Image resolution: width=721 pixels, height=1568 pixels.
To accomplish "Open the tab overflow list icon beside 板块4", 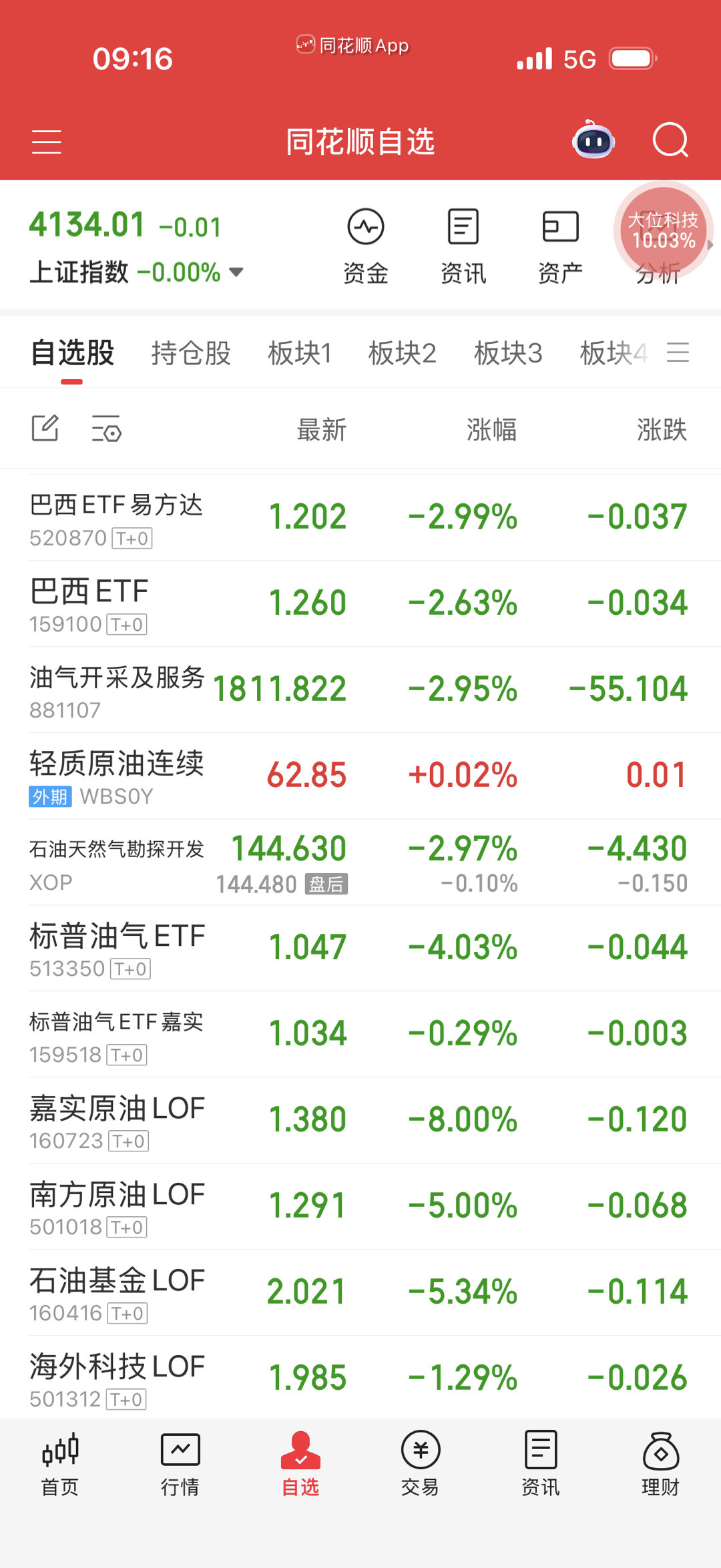I will point(678,353).
